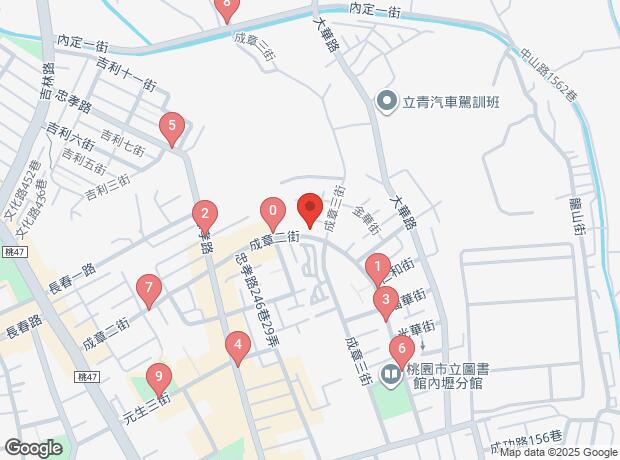Open map marker number 2

tap(204, 213)
